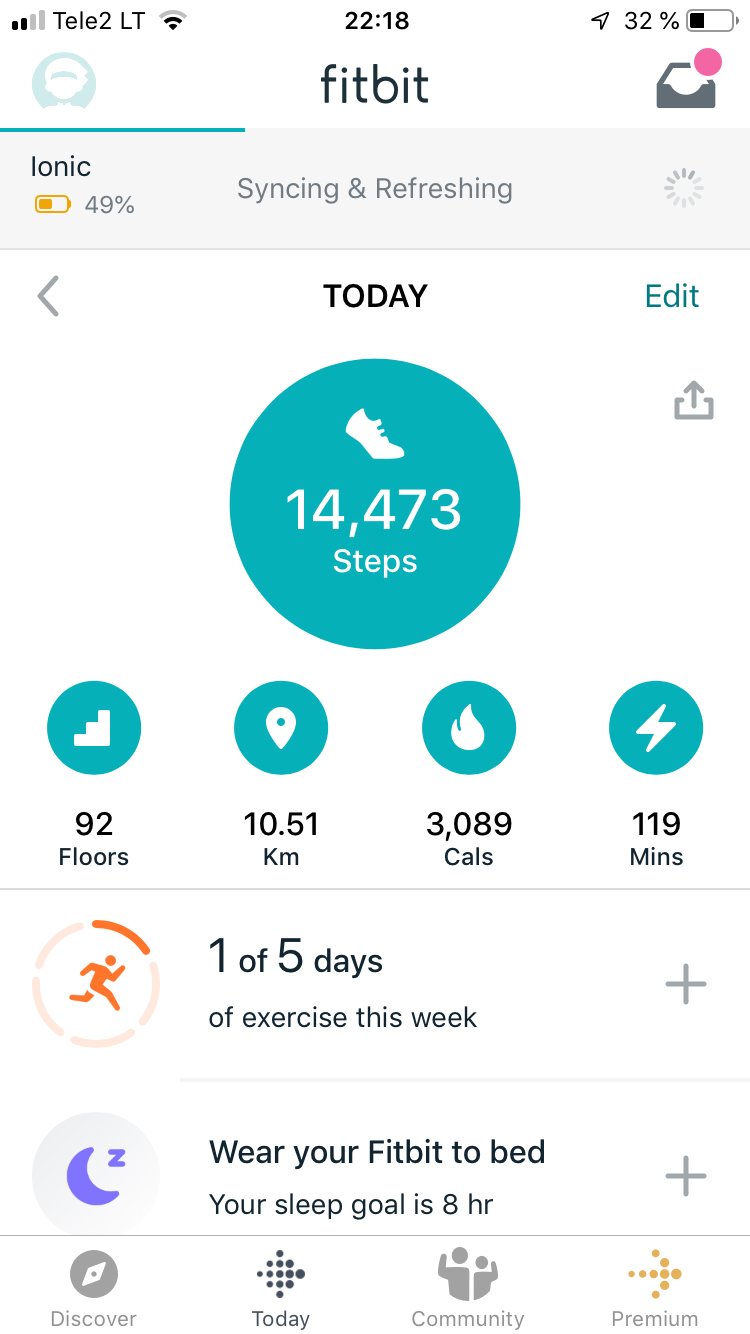Go to the previous day
Image resolution: width=750 pixels, height=1334 pixels.
[48, 297]
